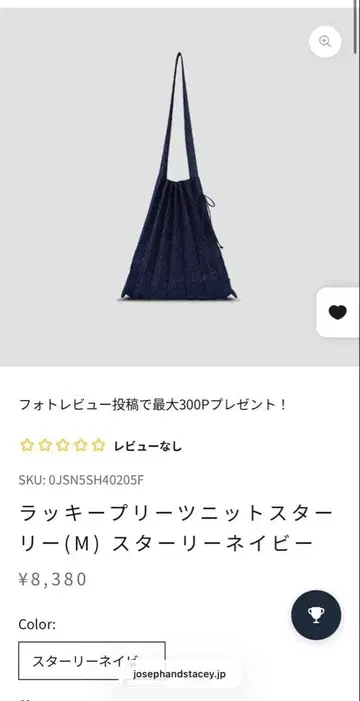Open the star rating reviews
360x701 pixels.
[63, 445]
